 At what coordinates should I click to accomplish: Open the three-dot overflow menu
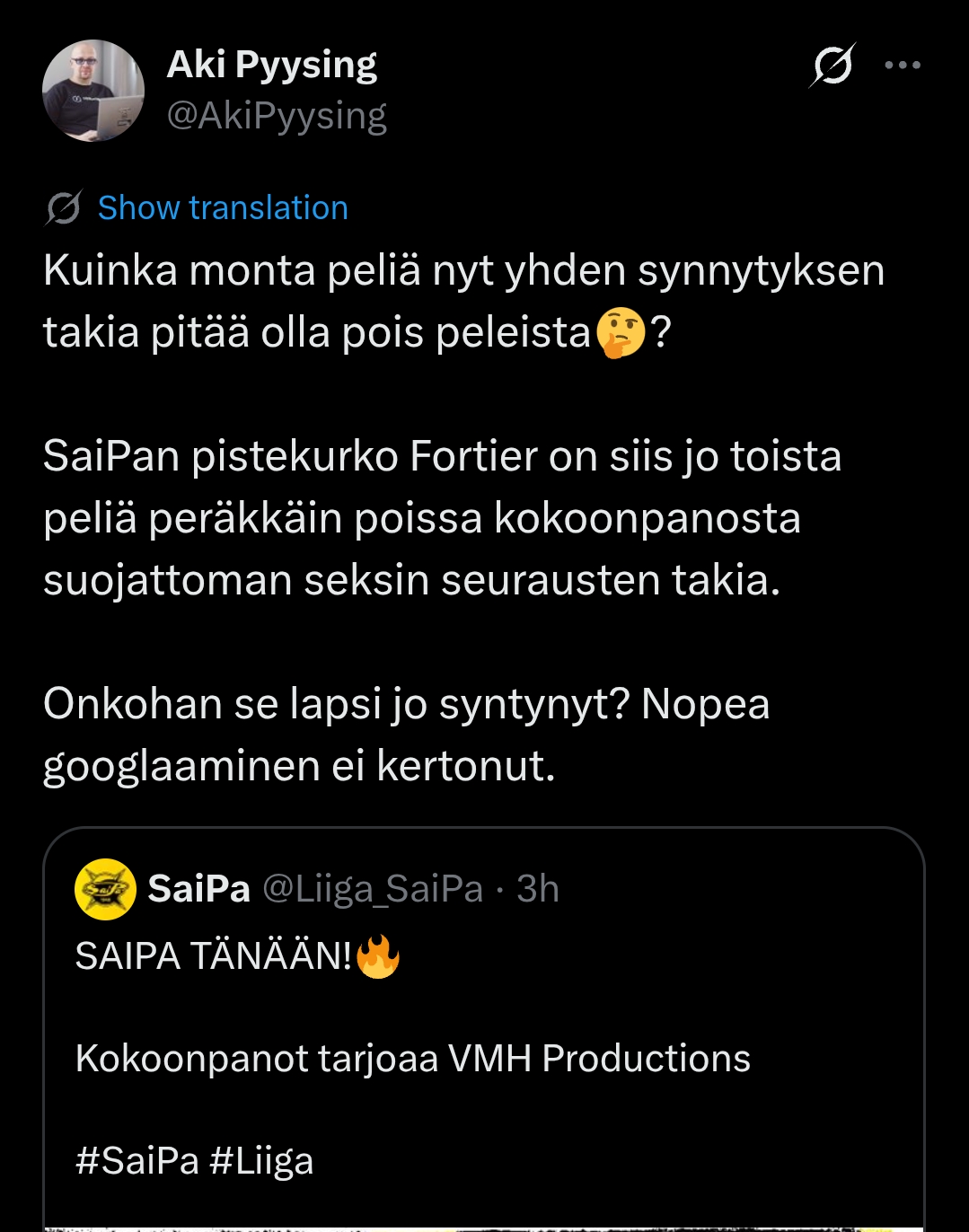[903, 66]
